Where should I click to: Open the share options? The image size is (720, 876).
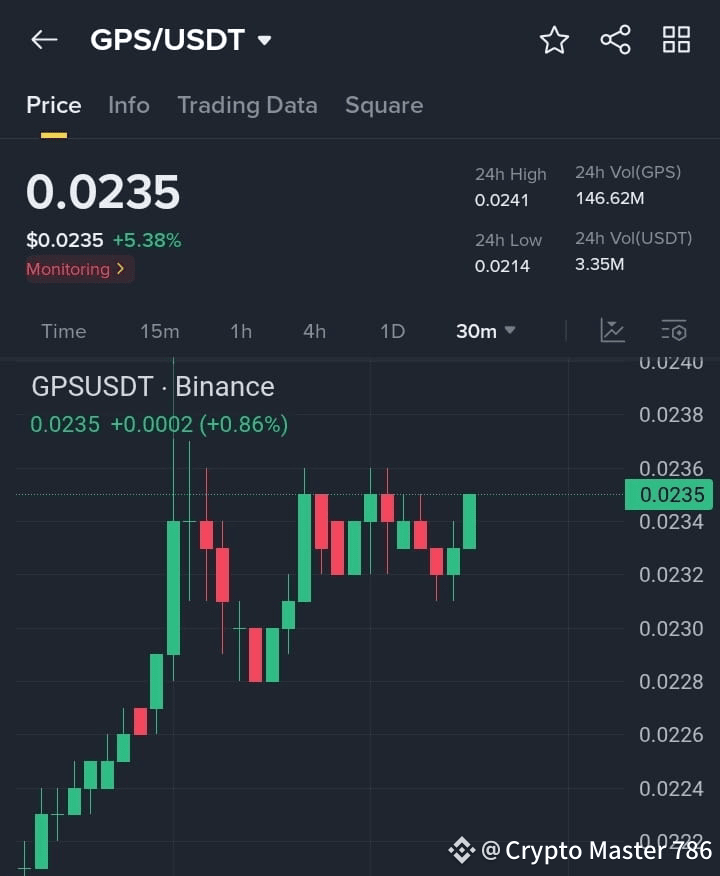click(x=615, y=40)
